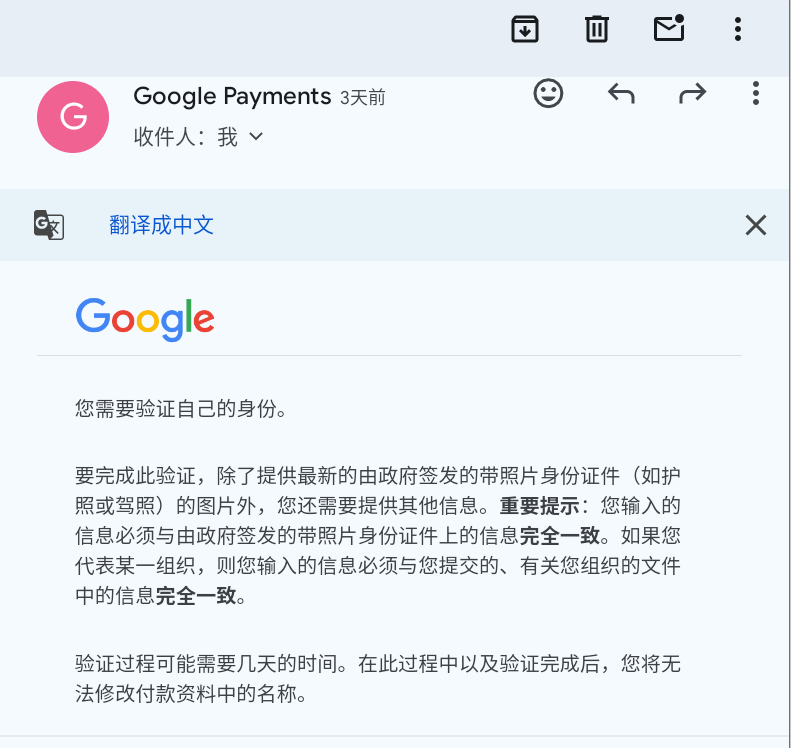
Task: Delete this email with the trash icon
Action: [x=597, y=29]
